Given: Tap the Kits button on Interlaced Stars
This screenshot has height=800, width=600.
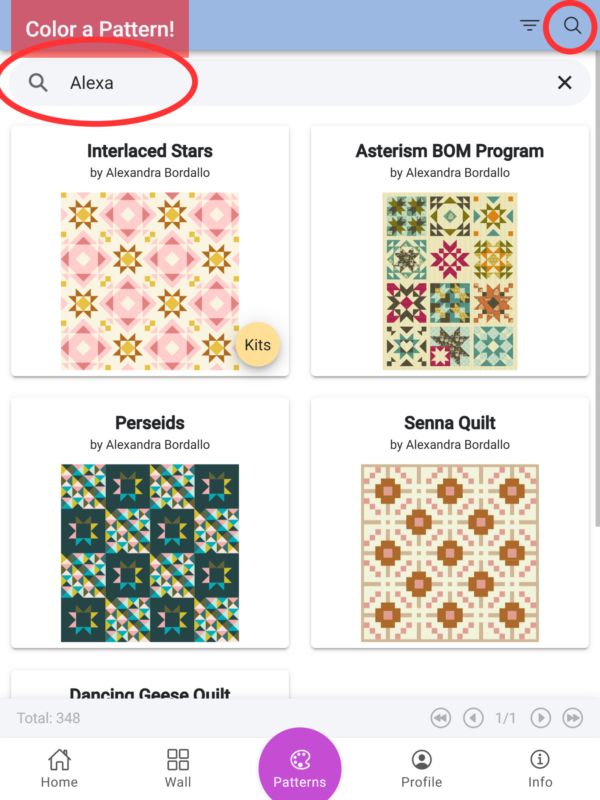Looking at the screenshot, I should [258, 345].
